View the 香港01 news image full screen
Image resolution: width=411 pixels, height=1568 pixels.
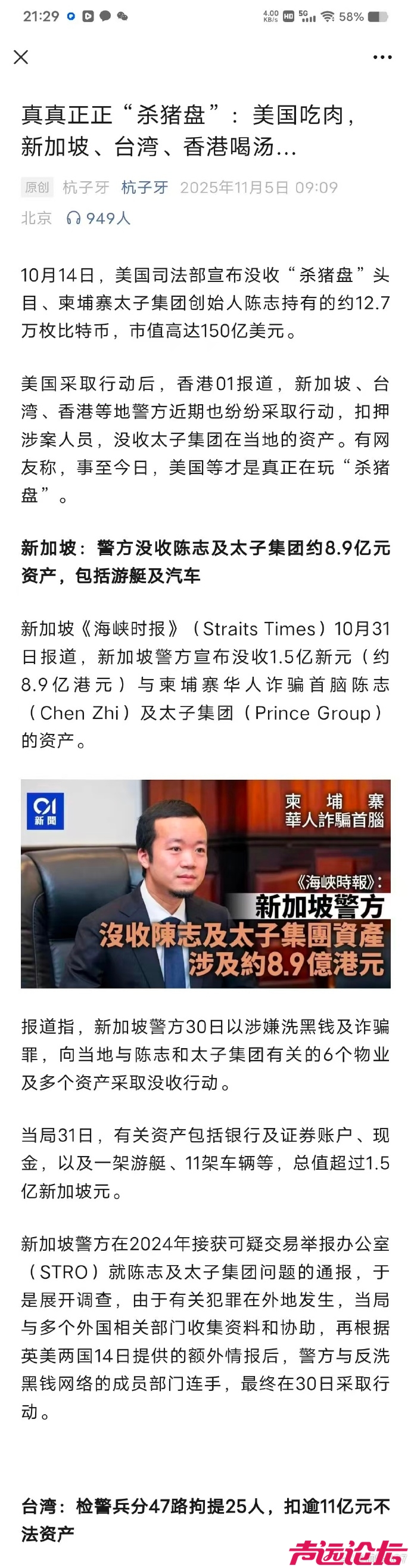point(205,883)
